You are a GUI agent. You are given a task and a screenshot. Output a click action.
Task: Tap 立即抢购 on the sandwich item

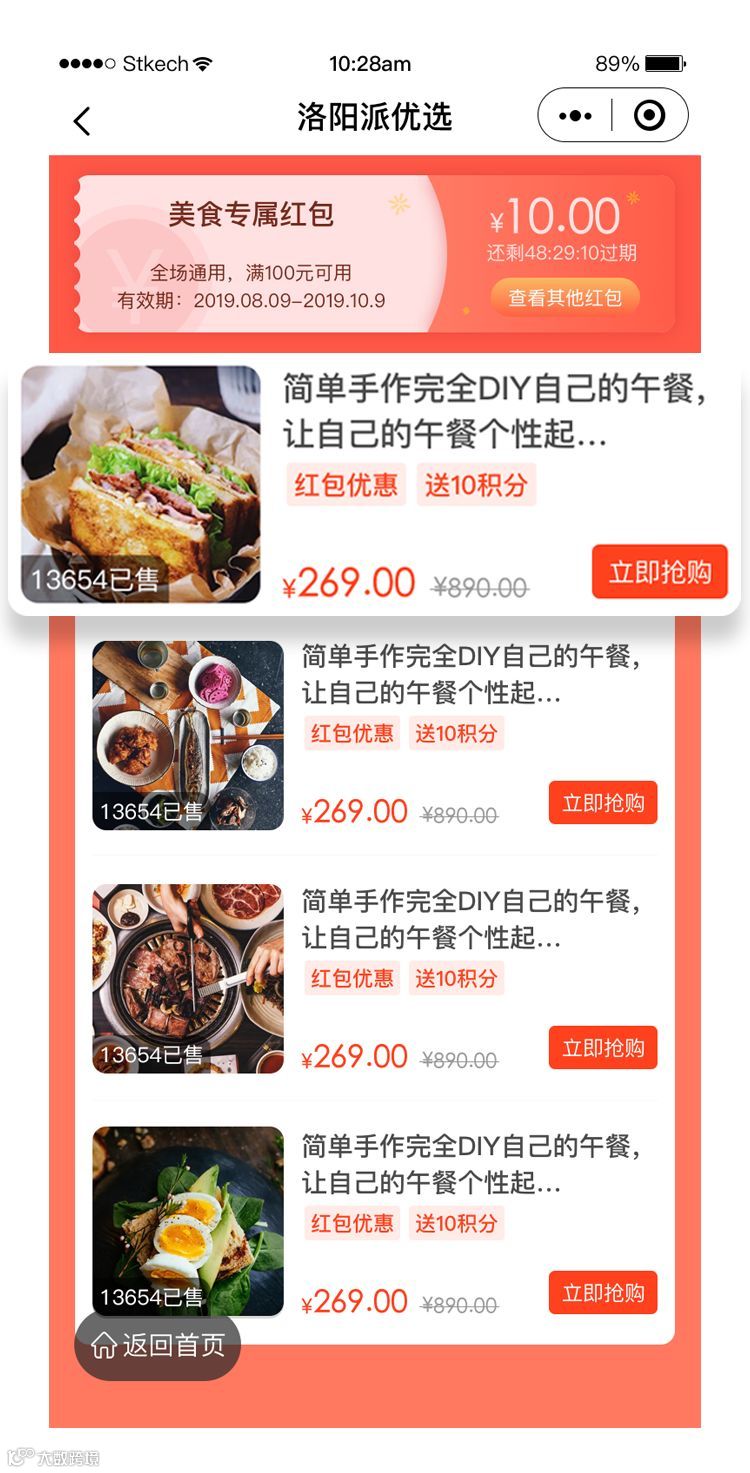(659, 572)
